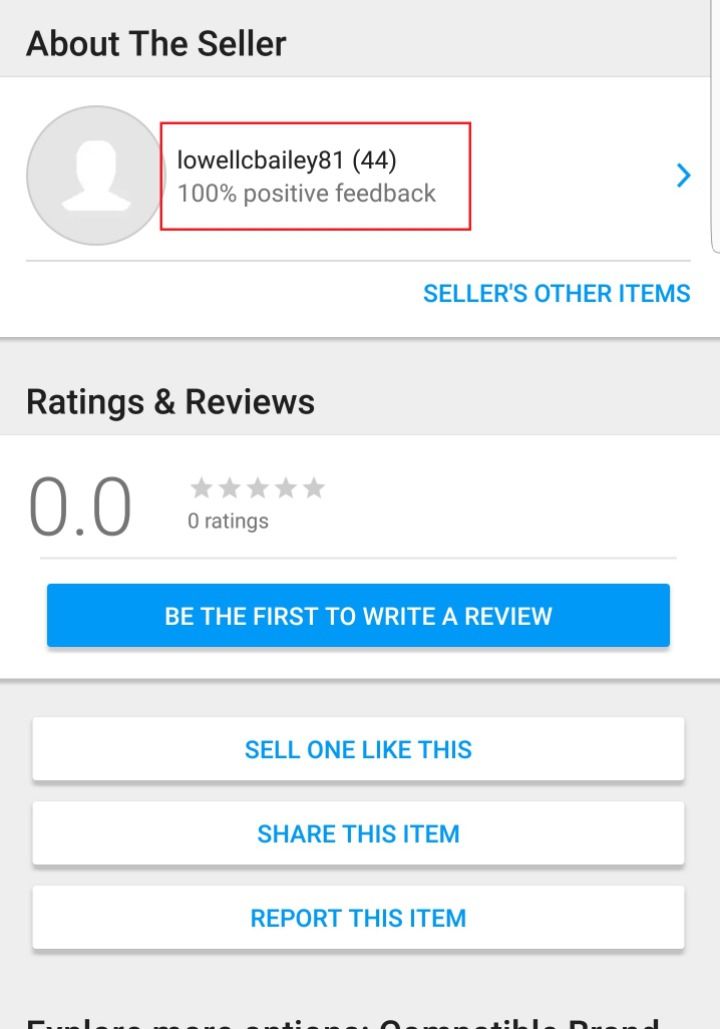Be the first to write a review
The image size is (720, 1029).
(358, 616)
